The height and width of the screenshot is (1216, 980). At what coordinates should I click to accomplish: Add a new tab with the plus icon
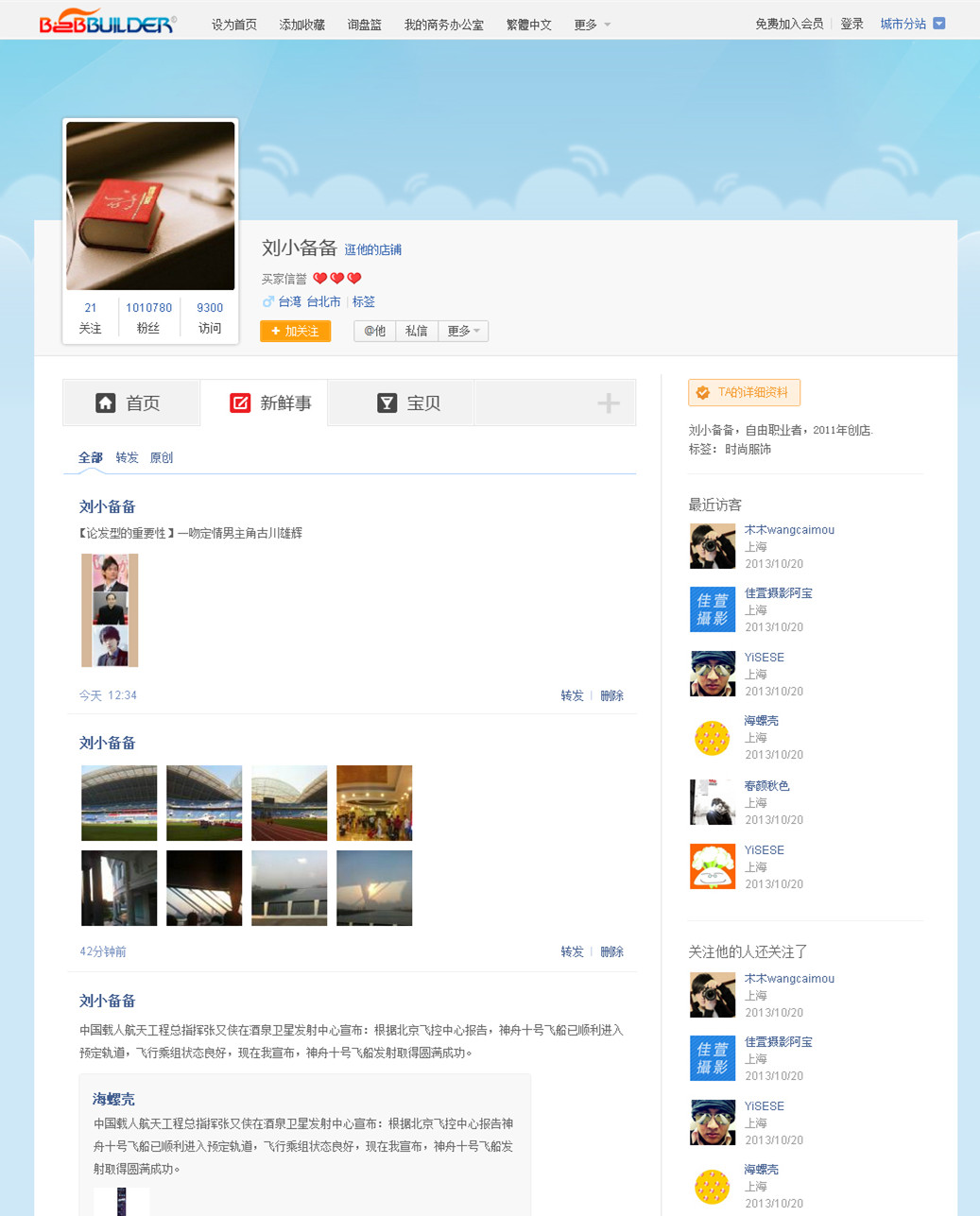click(608, 403)
